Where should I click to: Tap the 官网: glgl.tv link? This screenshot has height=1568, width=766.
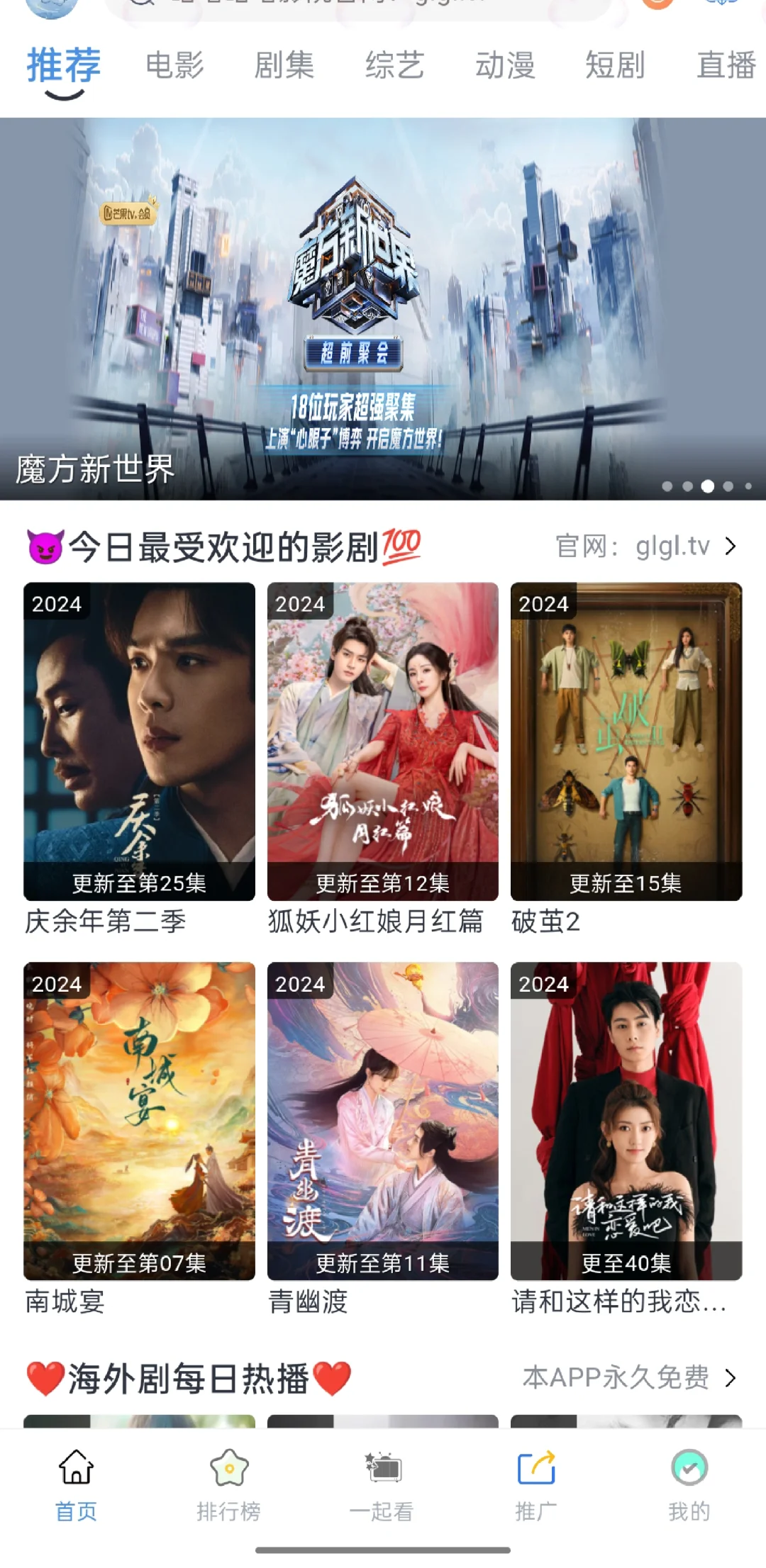point(645,547)
